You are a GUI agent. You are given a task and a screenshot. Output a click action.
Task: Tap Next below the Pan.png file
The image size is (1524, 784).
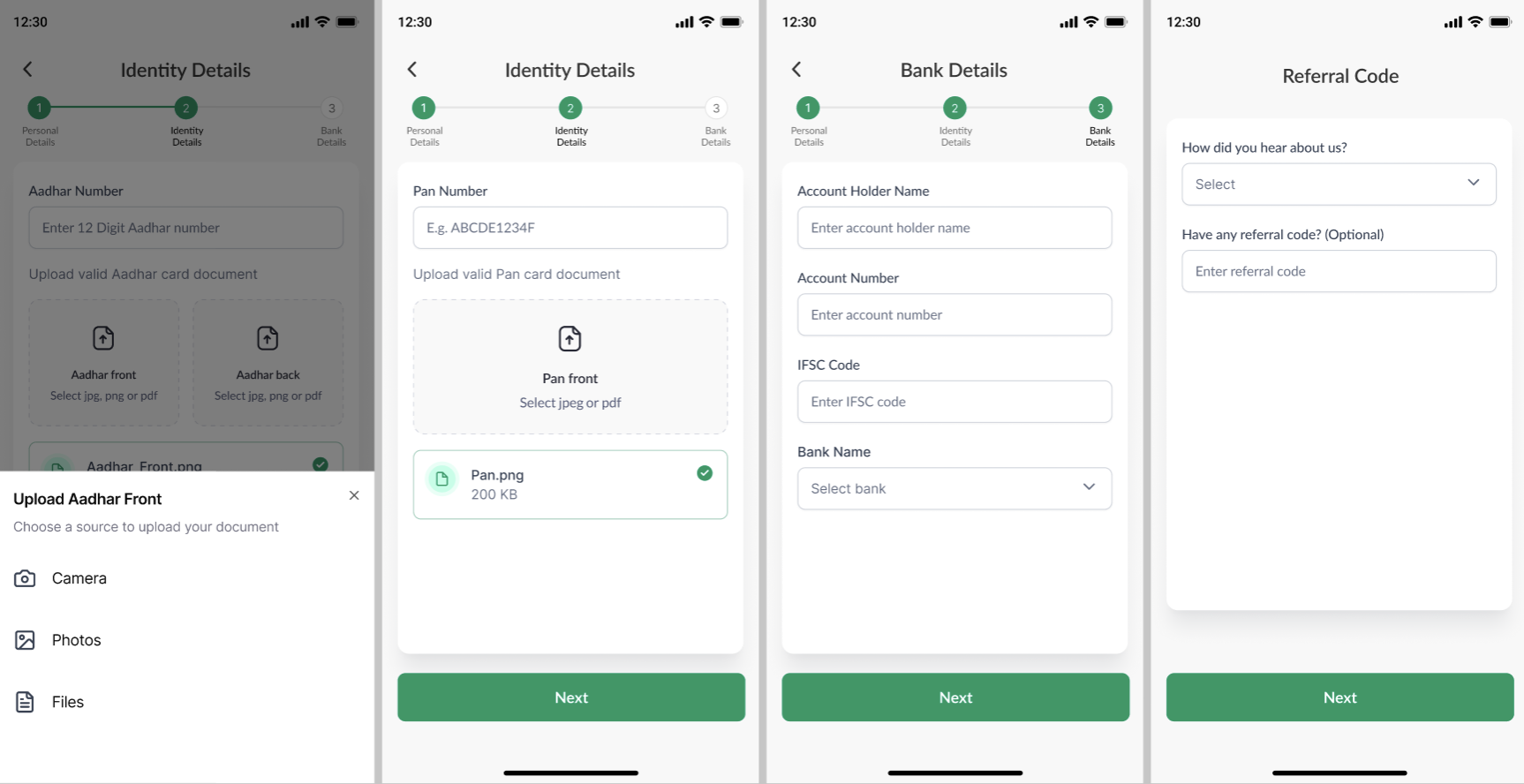(570, 697)
